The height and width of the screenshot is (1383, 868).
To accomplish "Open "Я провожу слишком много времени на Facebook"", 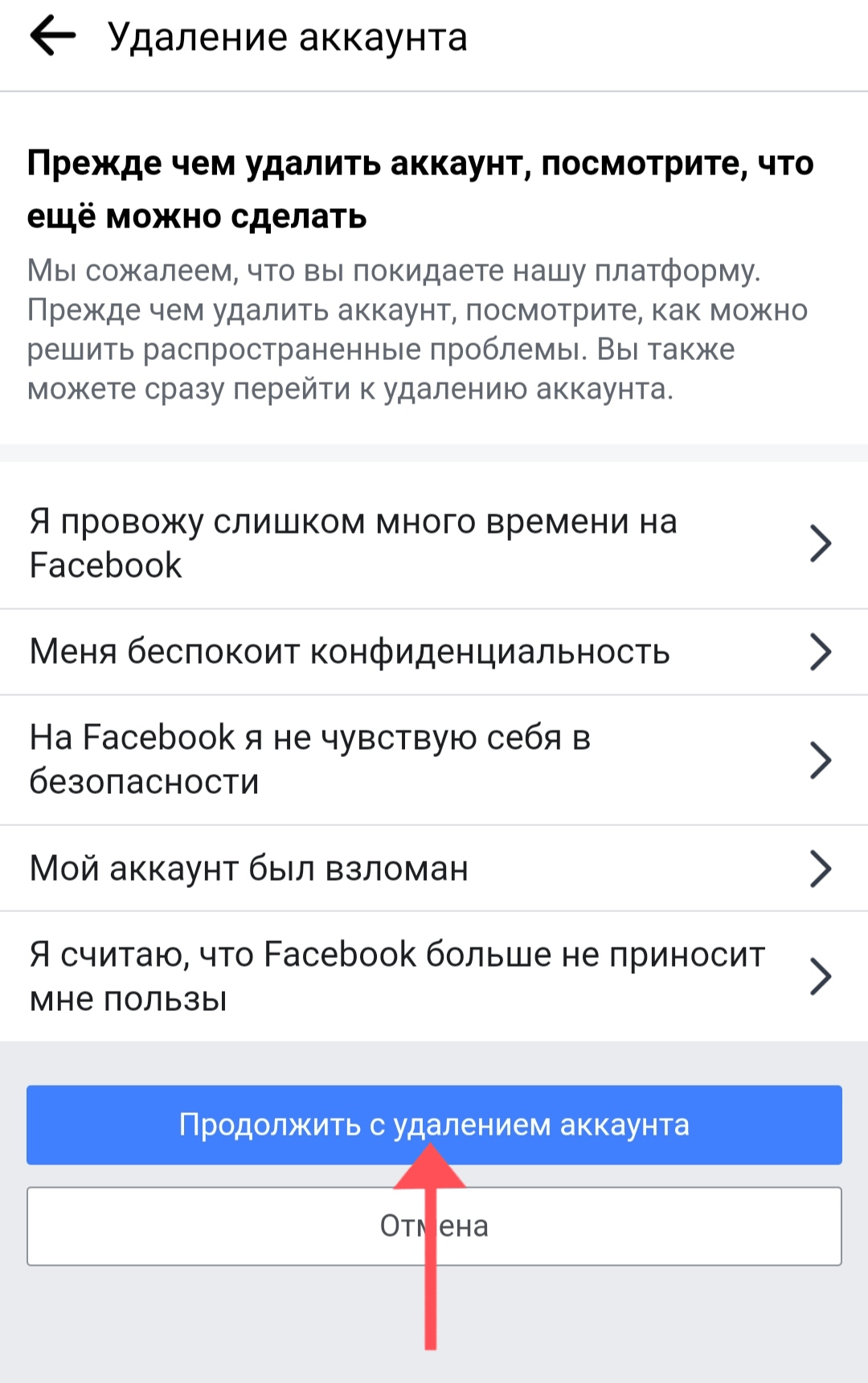I will coord(432,543).
